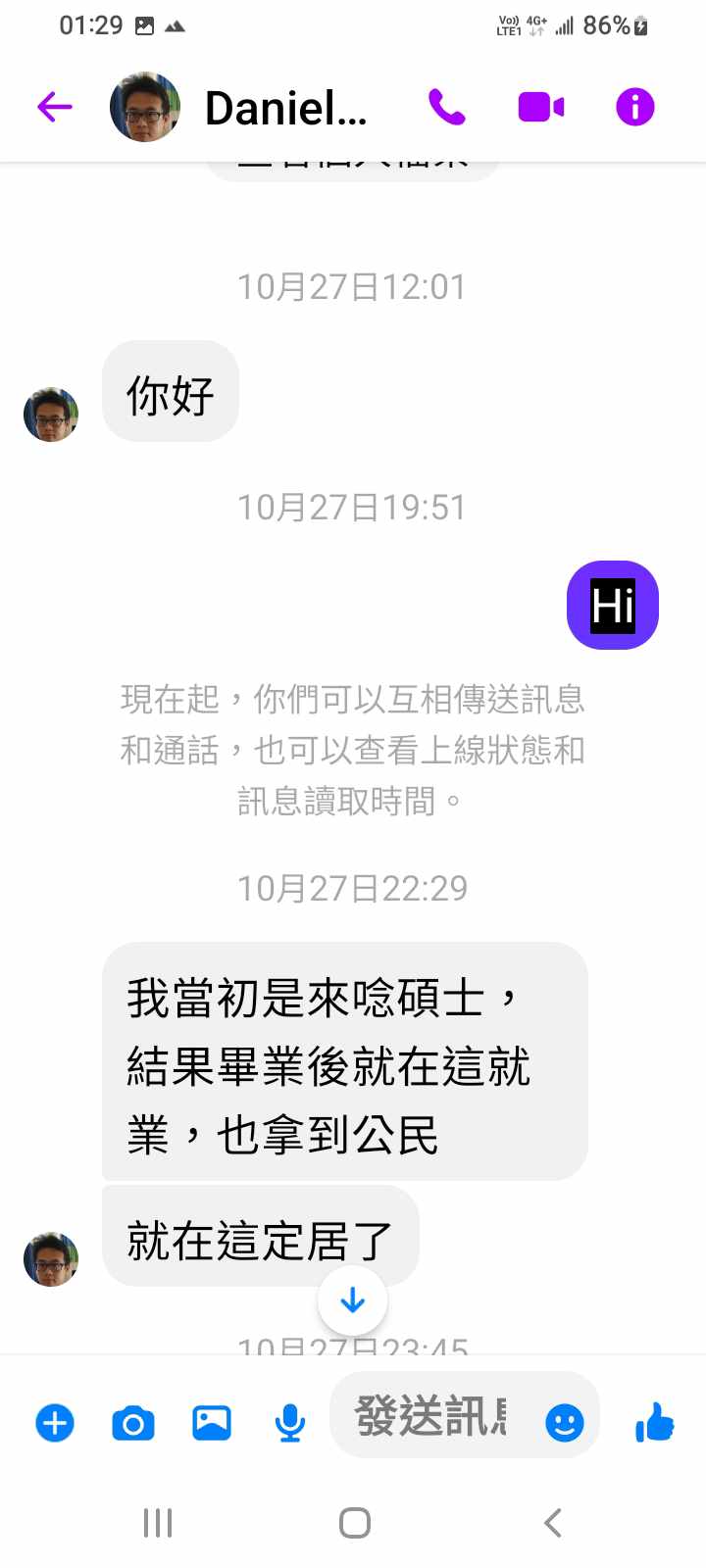
Task: Open conversation info details
Action: click(634, 107)
